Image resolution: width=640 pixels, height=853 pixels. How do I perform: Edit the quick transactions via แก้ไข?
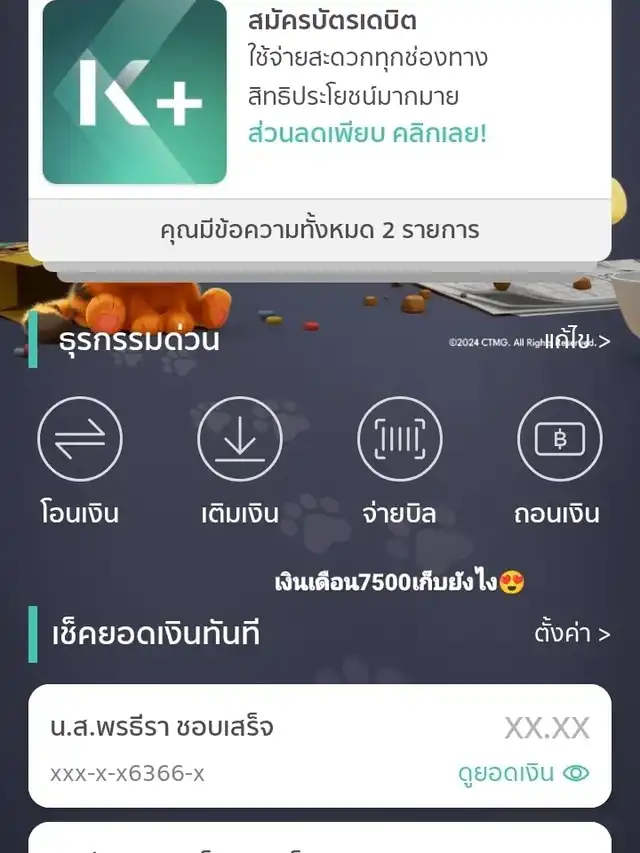click(x=577, y=341)
